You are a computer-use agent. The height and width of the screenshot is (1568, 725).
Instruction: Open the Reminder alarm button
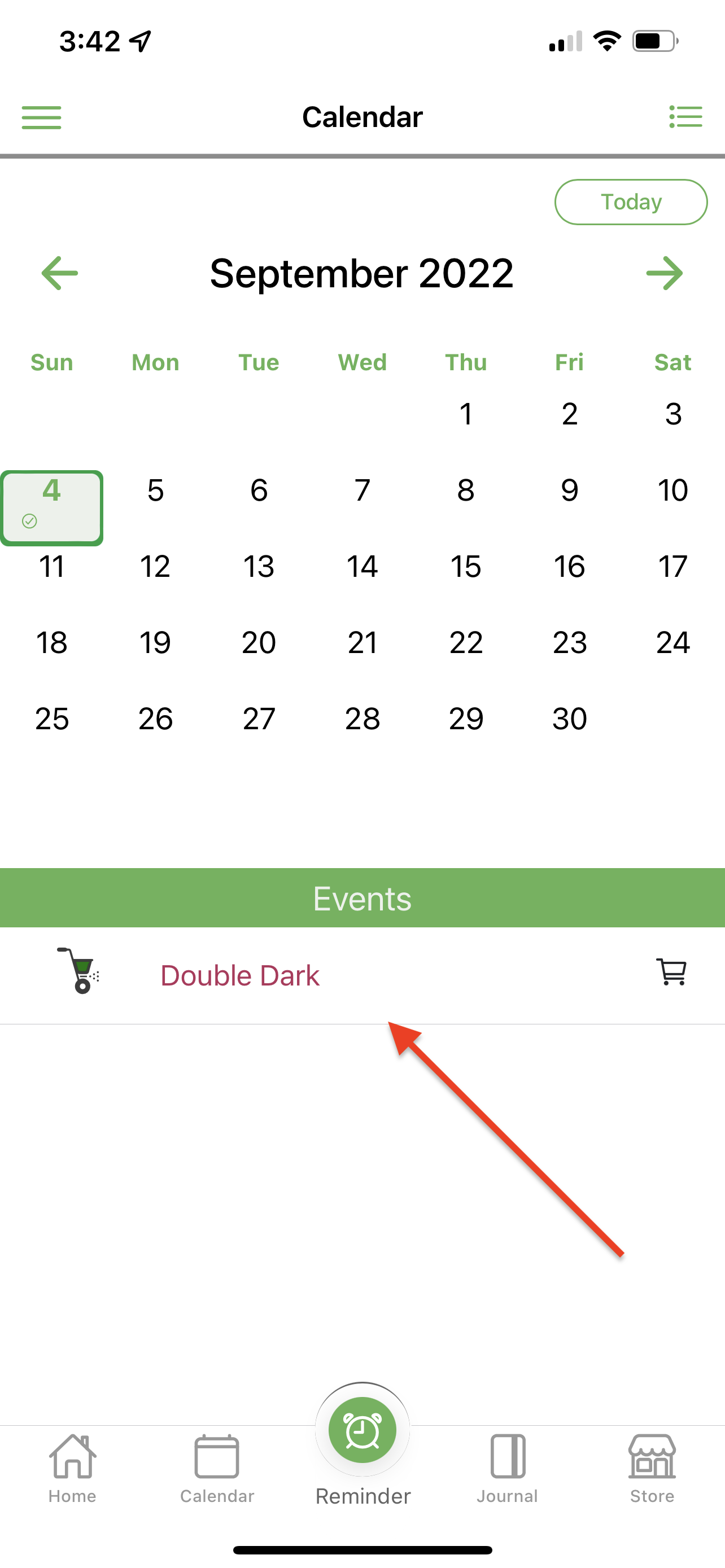click(x=362, y=1430)
